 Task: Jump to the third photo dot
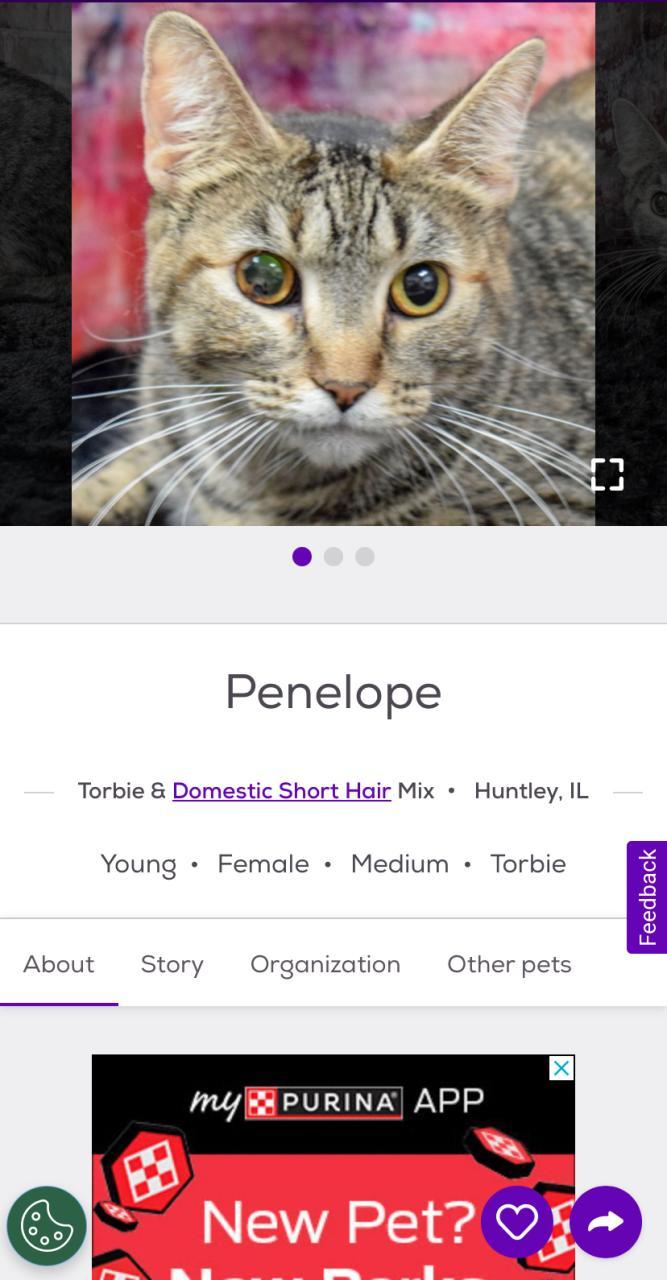click(x=365, y=557)
